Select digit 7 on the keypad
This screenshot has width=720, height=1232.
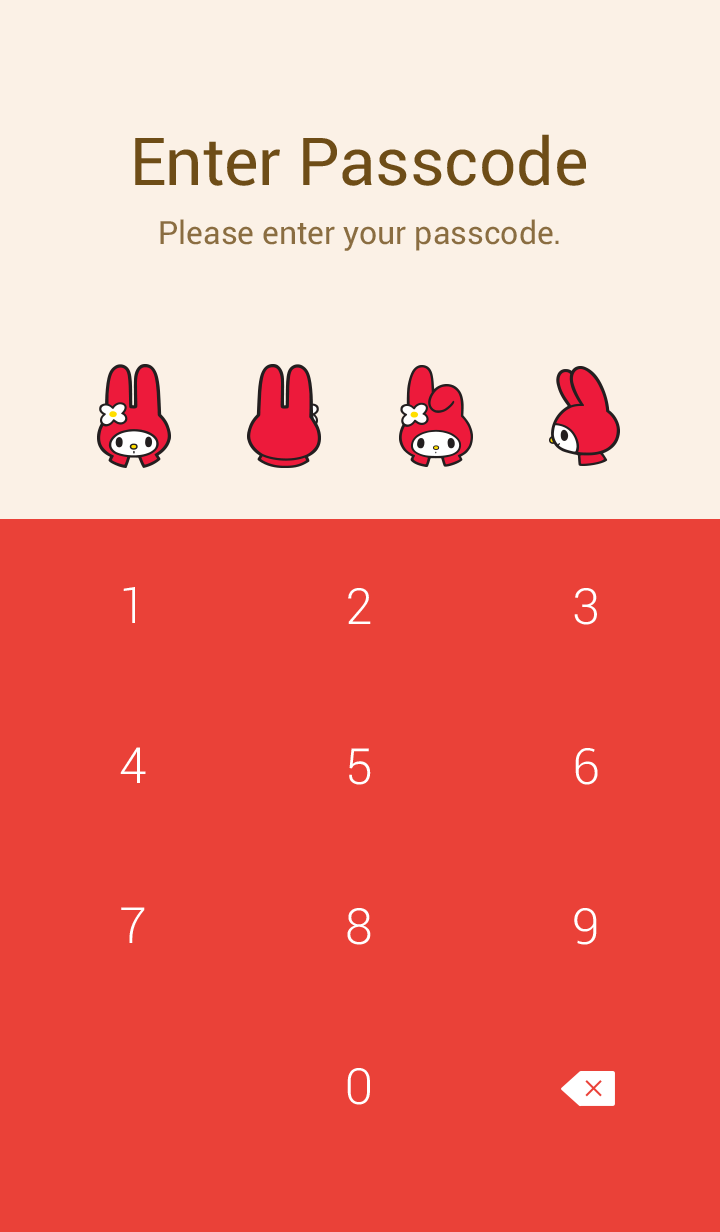(x=132, y=927)
